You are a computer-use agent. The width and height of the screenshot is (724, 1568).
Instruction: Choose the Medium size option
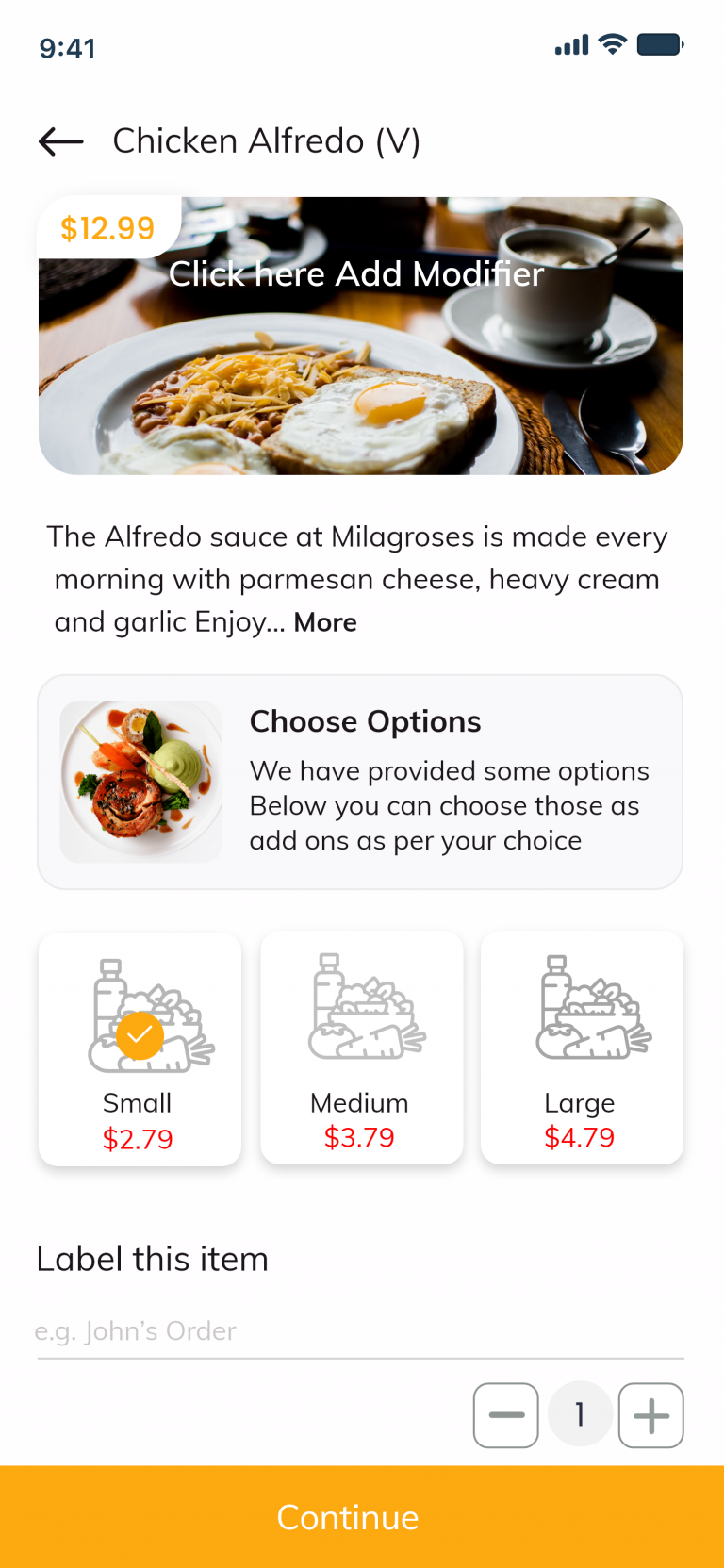pos(362,1048)
